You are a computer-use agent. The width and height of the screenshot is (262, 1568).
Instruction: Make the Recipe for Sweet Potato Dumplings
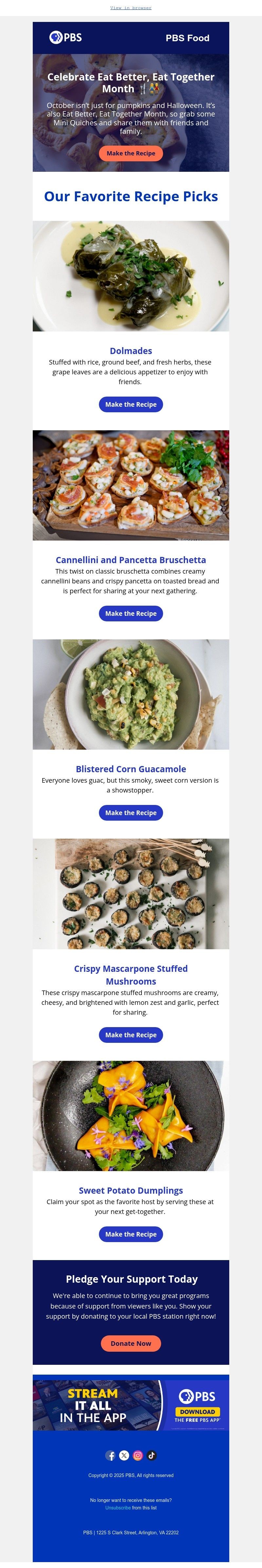(x=130, y=1234)
